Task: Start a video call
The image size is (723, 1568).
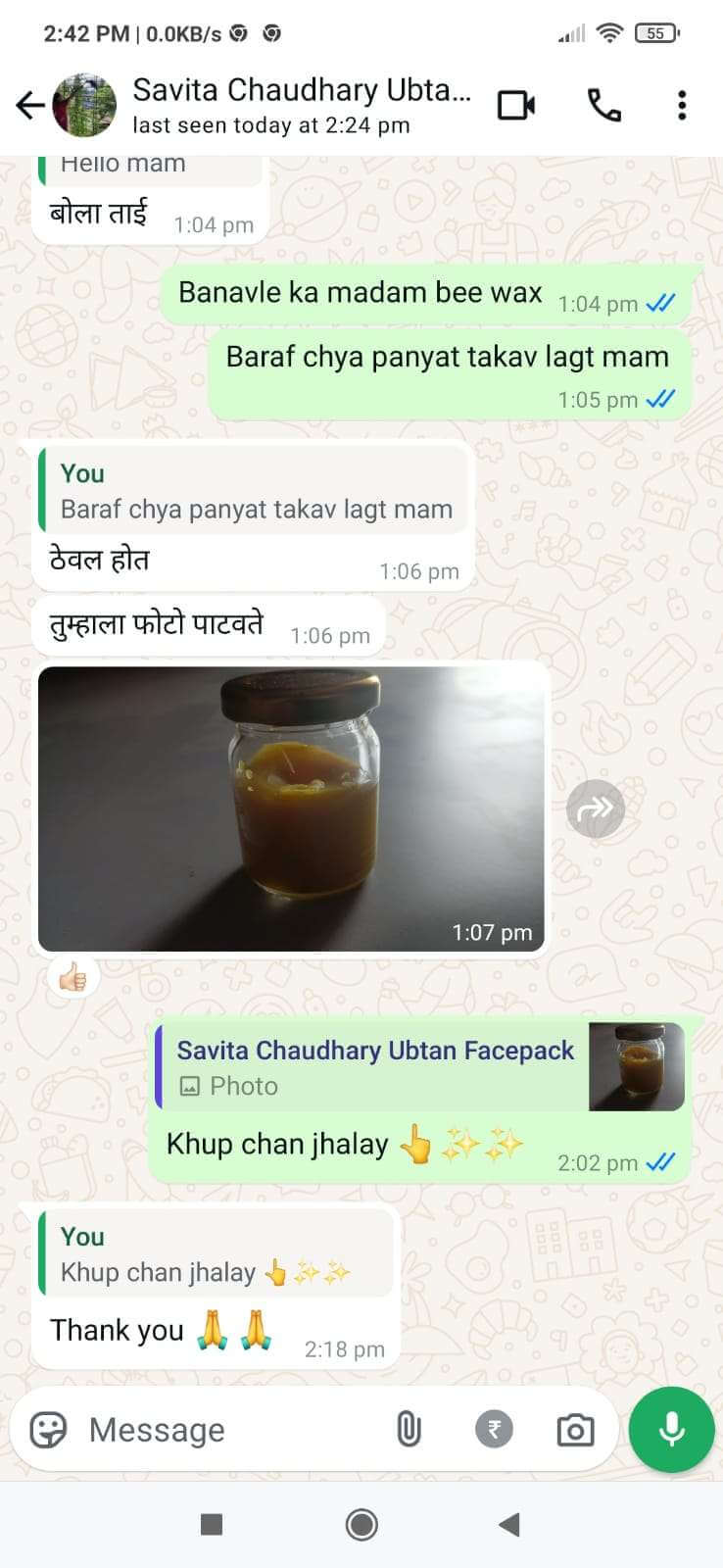Action: coord(516,105)
